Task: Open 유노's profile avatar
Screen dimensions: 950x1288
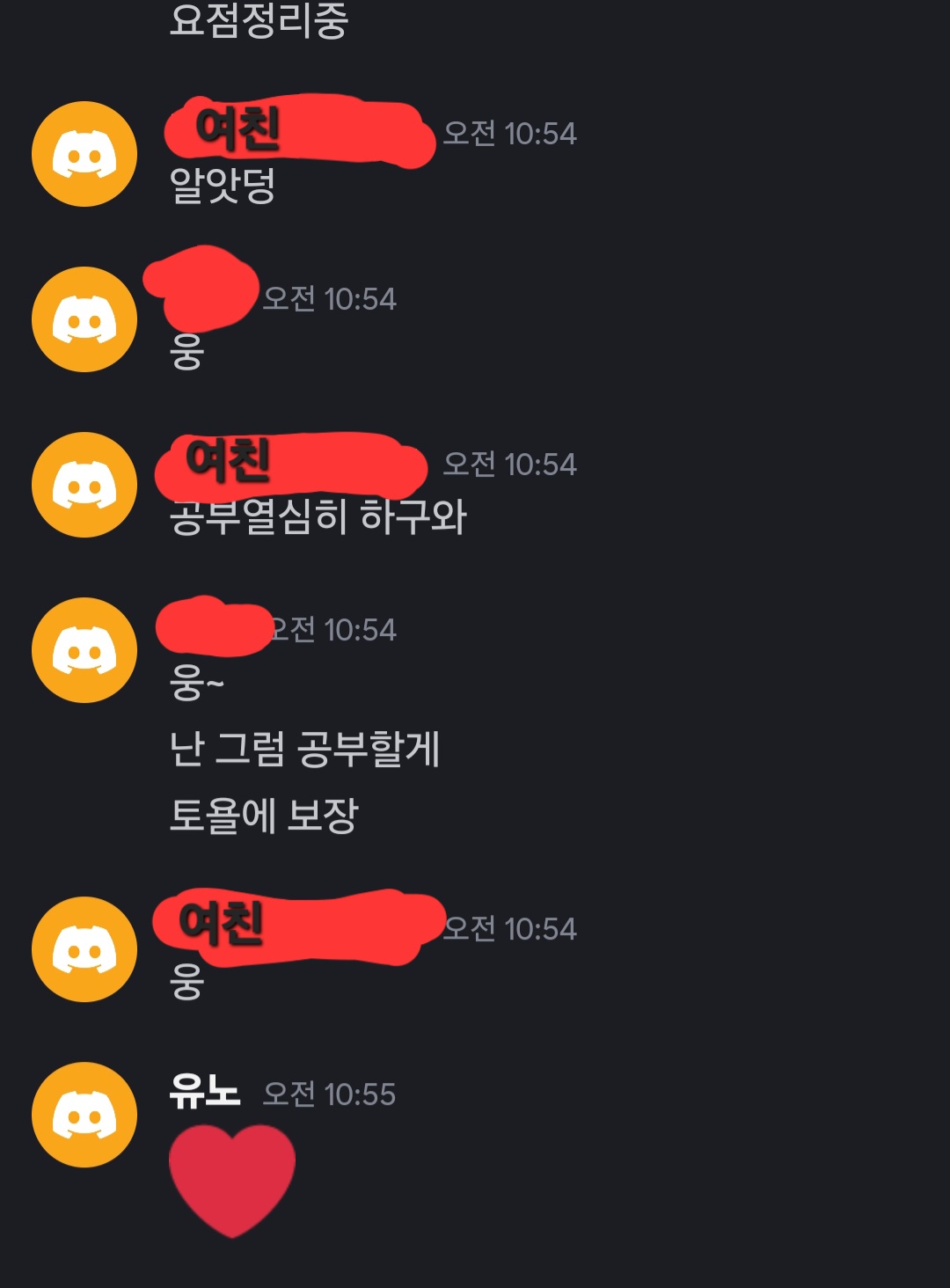Action: (84, 1115)
